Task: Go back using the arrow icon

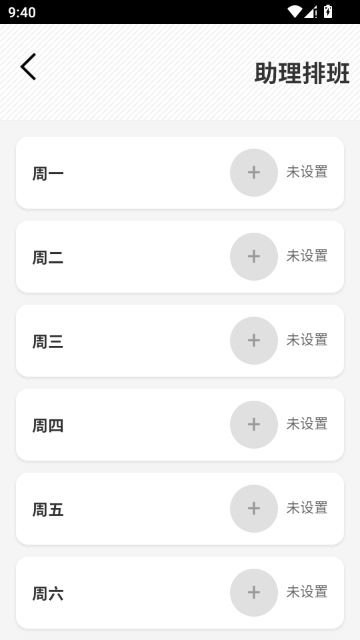Action: click(28, 67)
